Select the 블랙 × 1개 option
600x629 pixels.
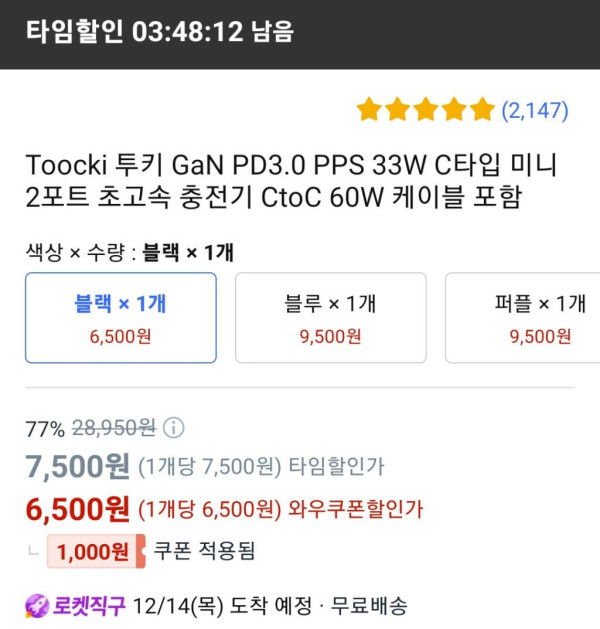point(120,318)
